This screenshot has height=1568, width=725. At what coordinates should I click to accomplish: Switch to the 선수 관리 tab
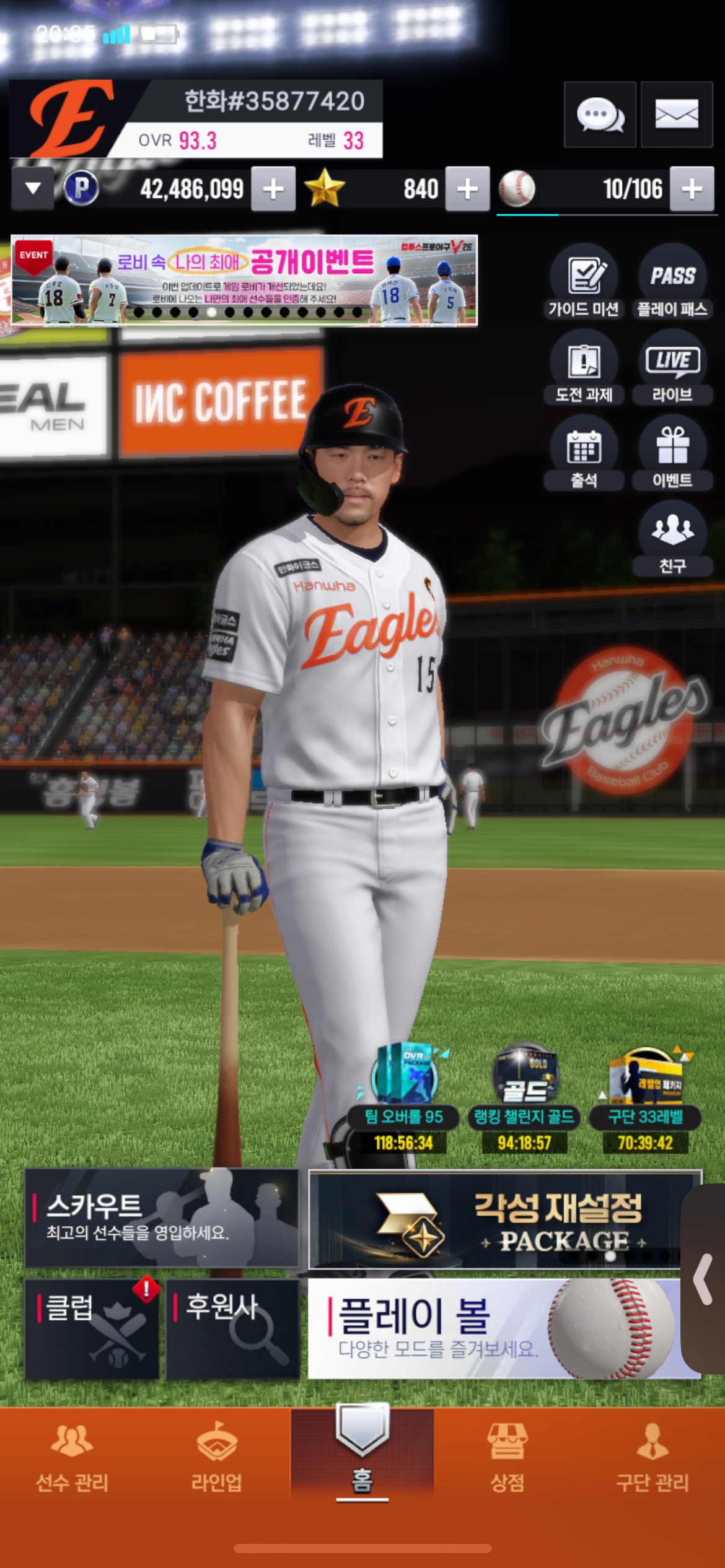[72, 1458]
